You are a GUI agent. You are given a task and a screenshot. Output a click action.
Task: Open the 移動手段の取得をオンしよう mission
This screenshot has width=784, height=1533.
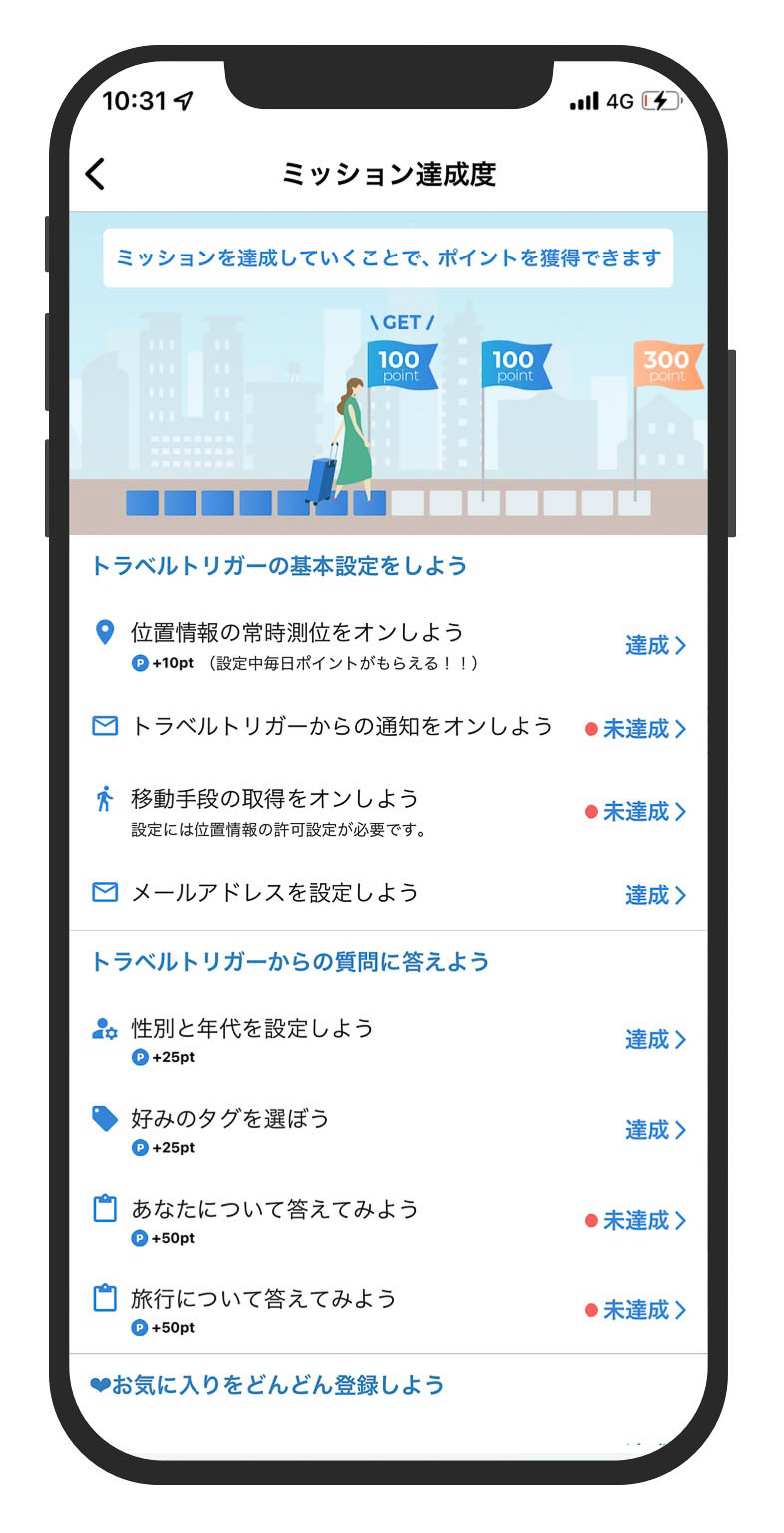click(388, 811)
